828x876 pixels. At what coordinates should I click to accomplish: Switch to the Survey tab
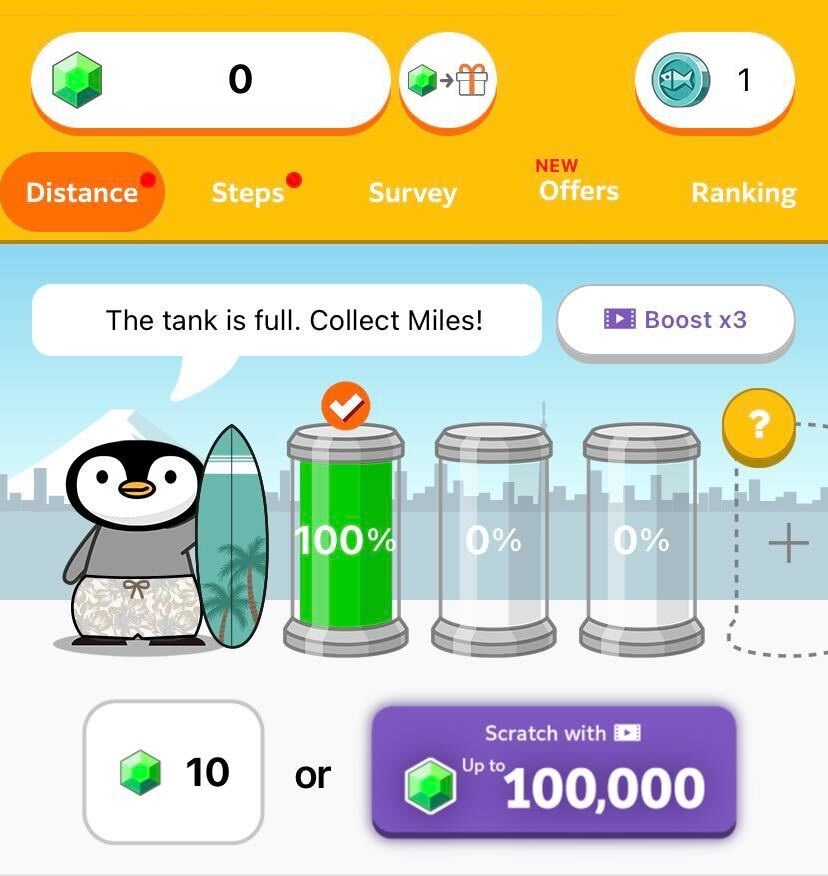(412, 192)
